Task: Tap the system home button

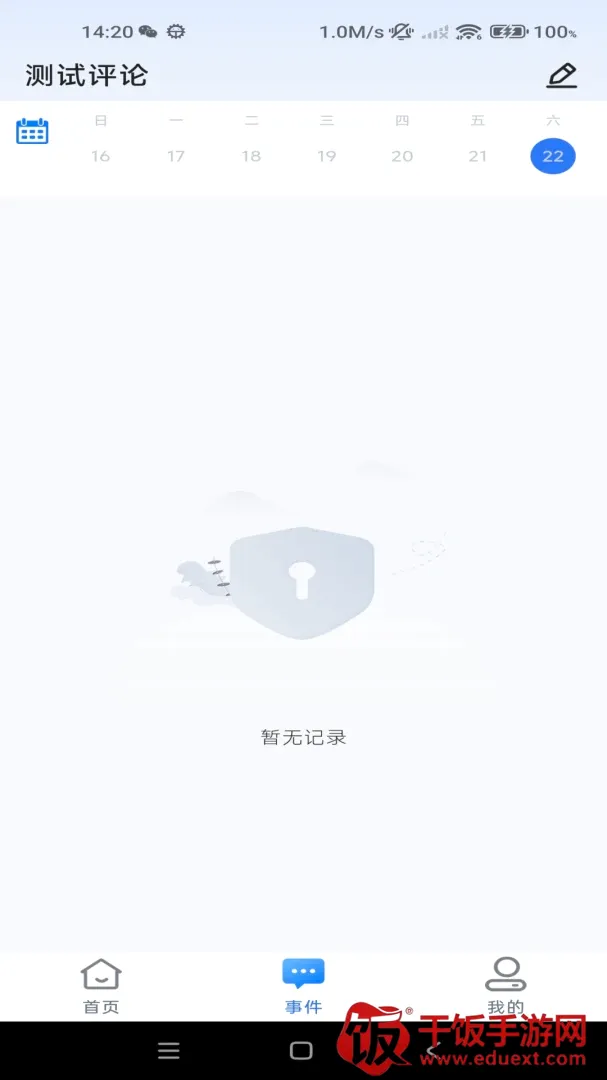Action: click(301, 1050)
